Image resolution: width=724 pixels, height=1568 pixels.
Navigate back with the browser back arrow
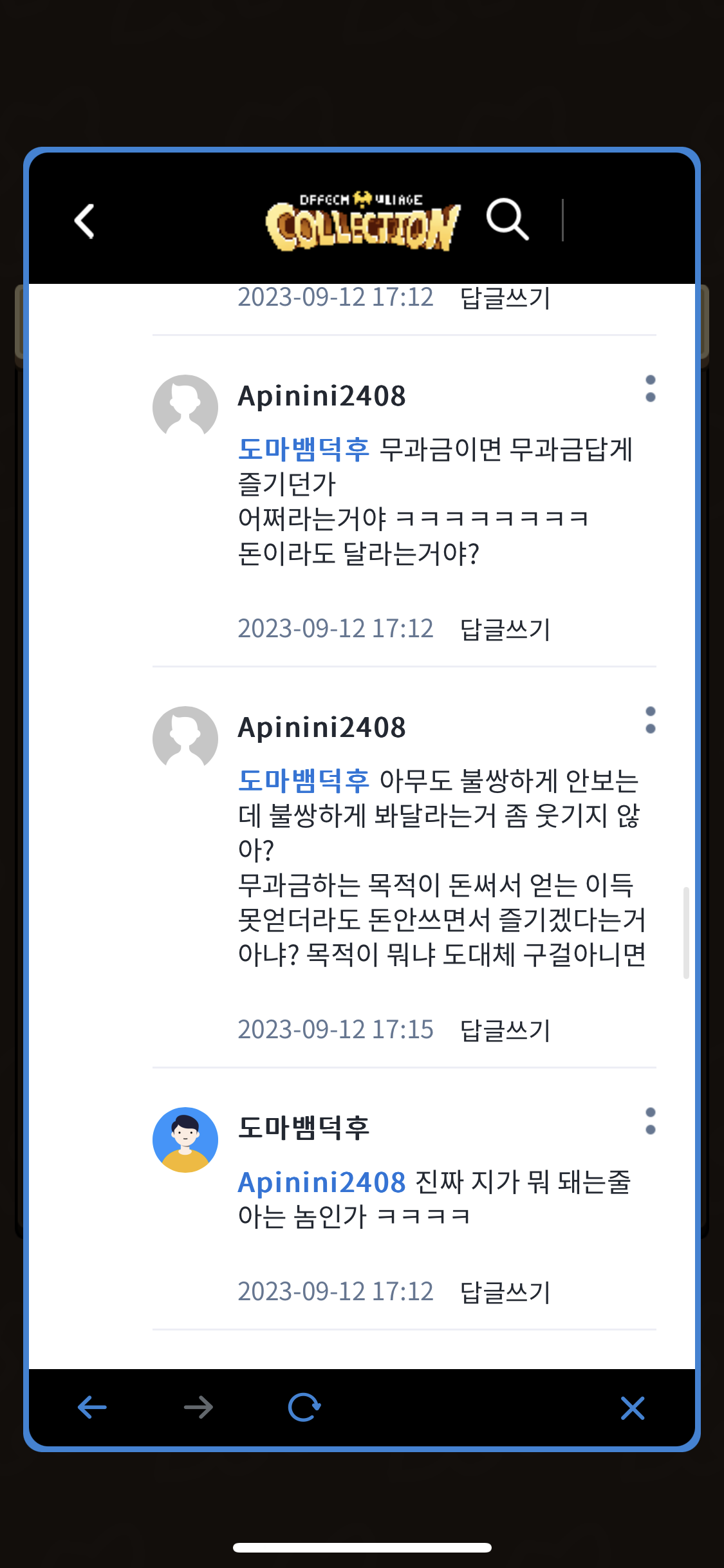click(x=92, y=1407)
